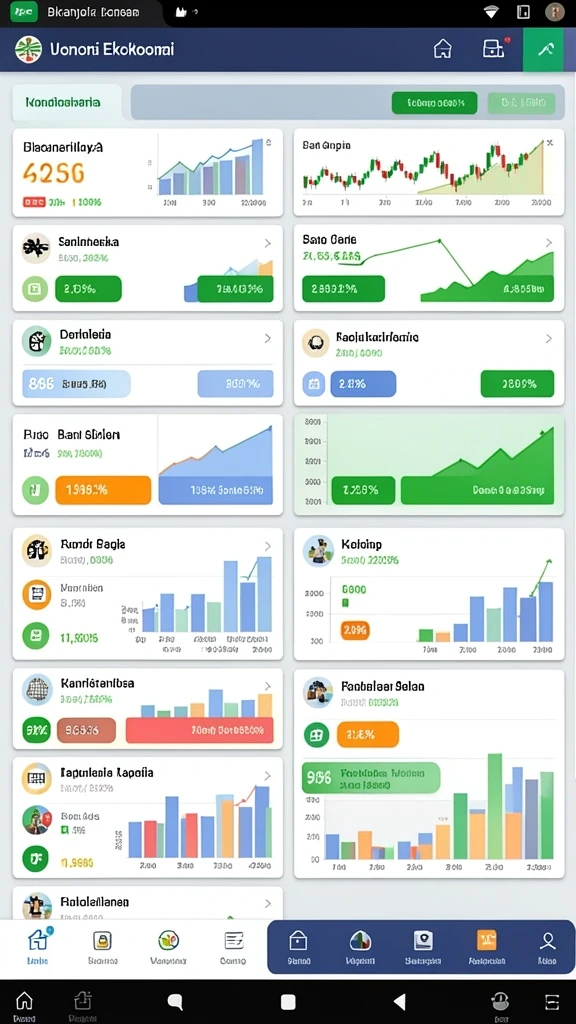
Task: Open the profile tab in the blue bar
Action: pos(547,947)
